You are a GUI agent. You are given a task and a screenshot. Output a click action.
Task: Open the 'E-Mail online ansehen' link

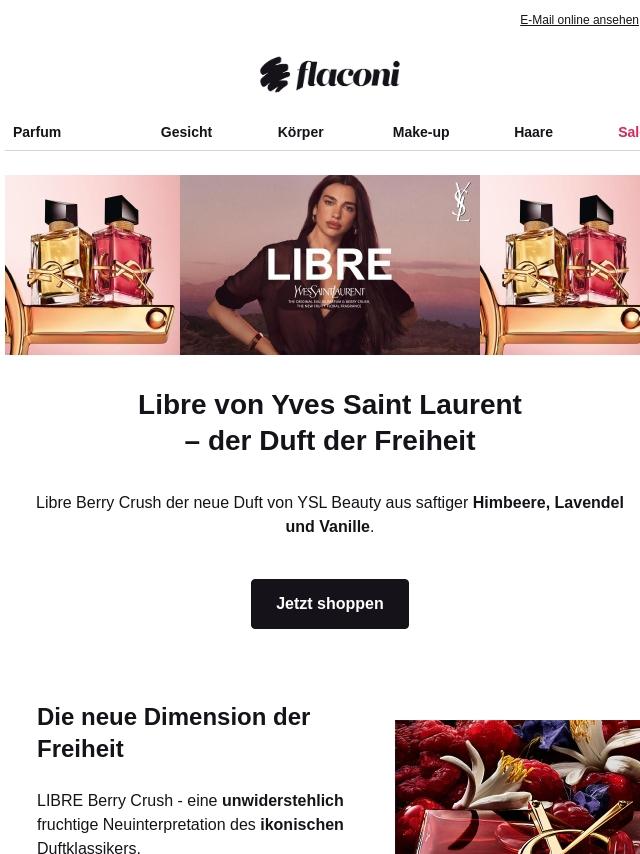(579, 20)
